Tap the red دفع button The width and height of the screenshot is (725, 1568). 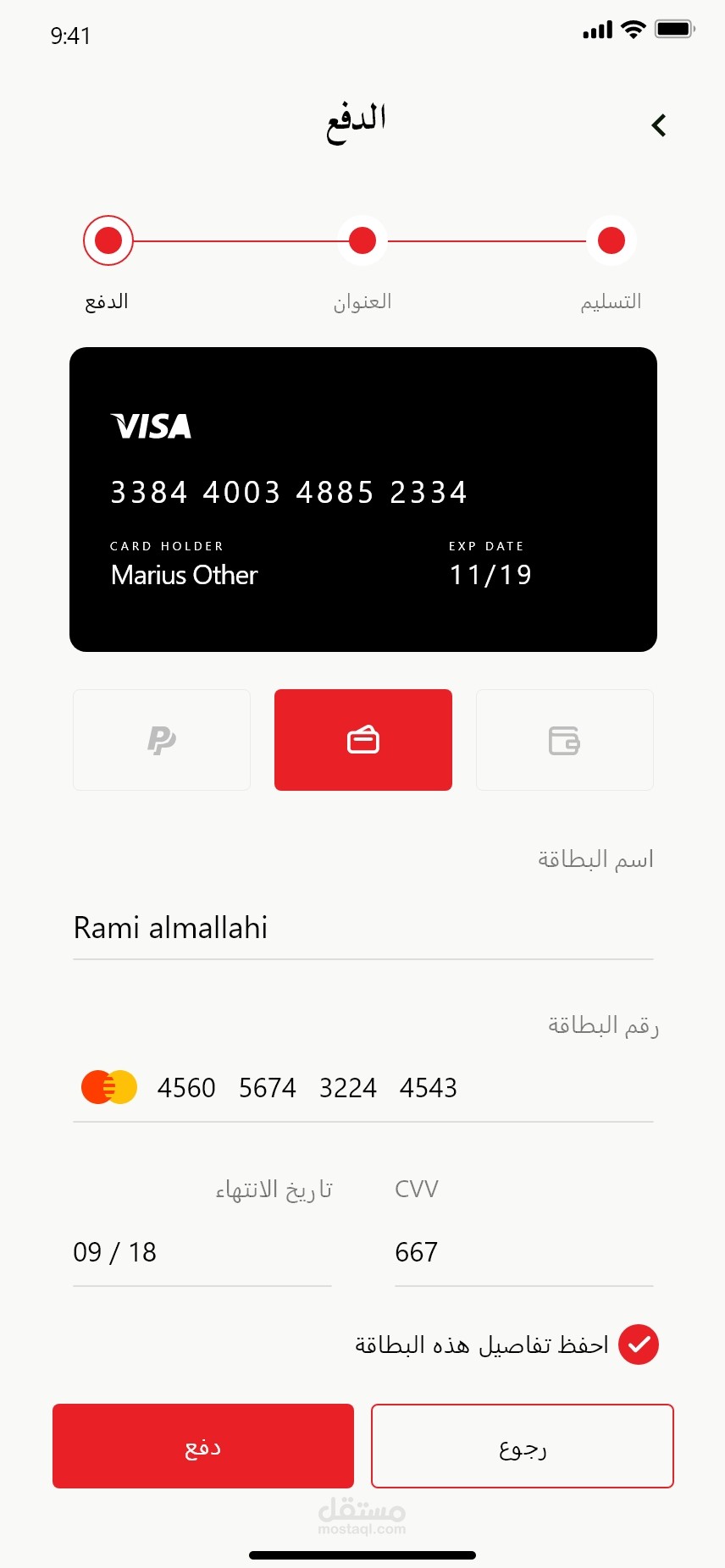click(x=203, y=1446)
